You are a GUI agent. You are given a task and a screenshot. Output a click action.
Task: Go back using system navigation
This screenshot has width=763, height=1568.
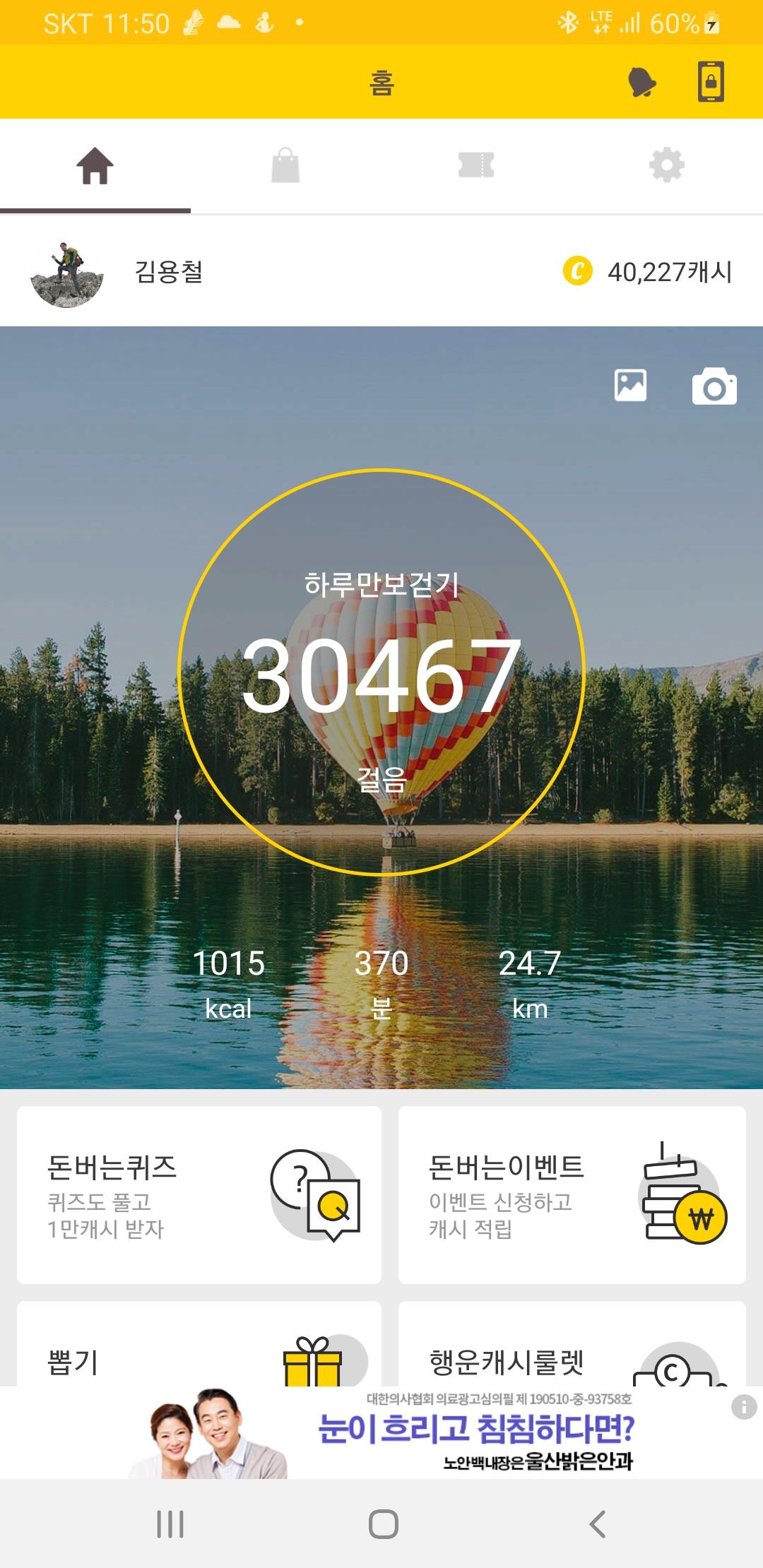pos(598,1524)
